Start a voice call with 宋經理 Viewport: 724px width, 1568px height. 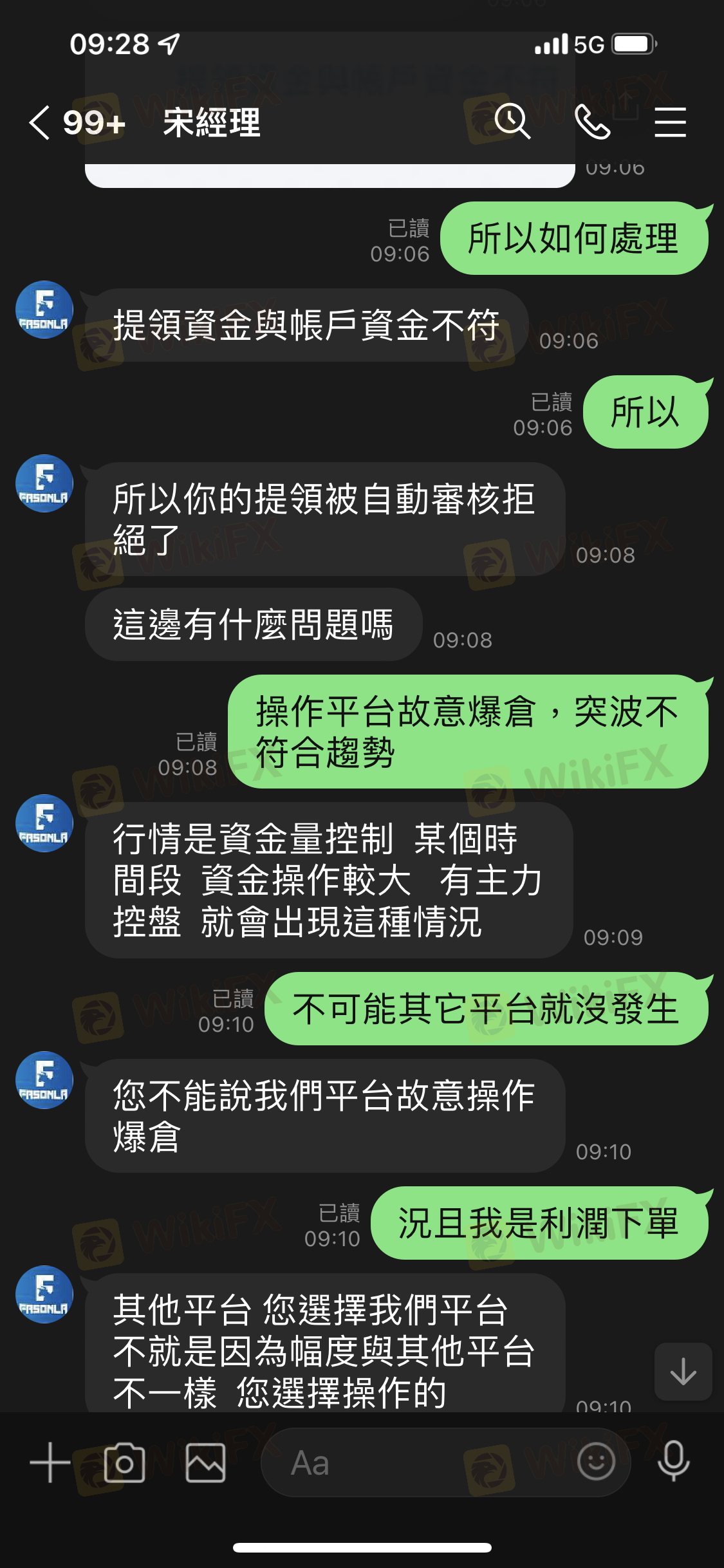[x=593, y=122]
